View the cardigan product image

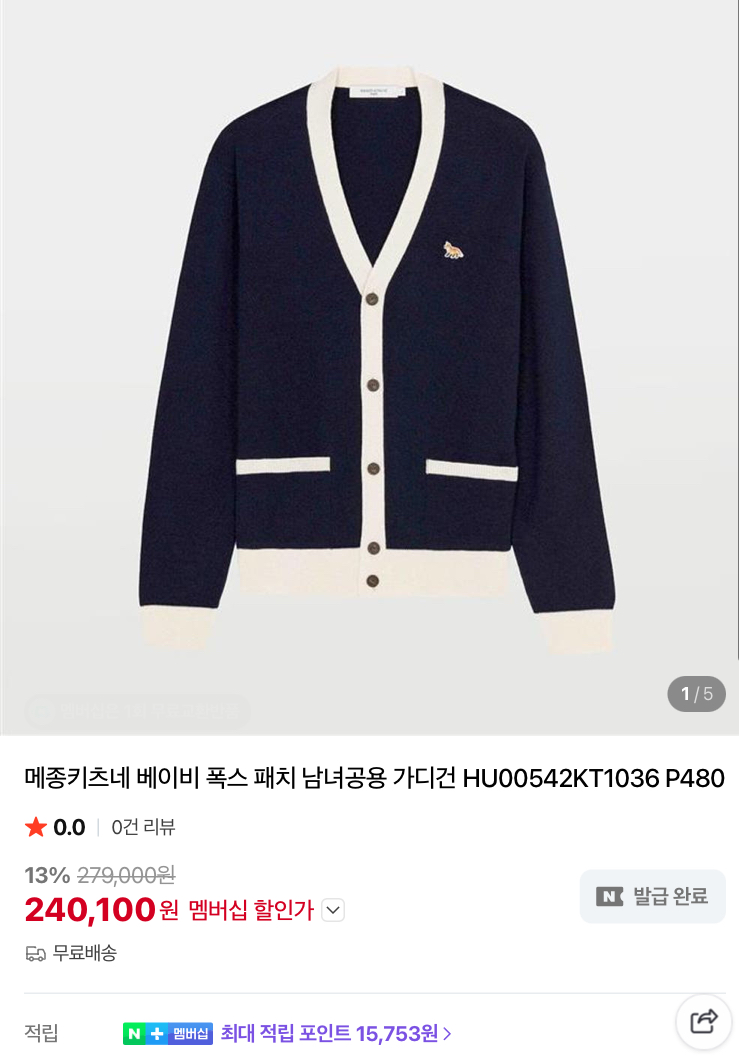click(x=370, y=360)
